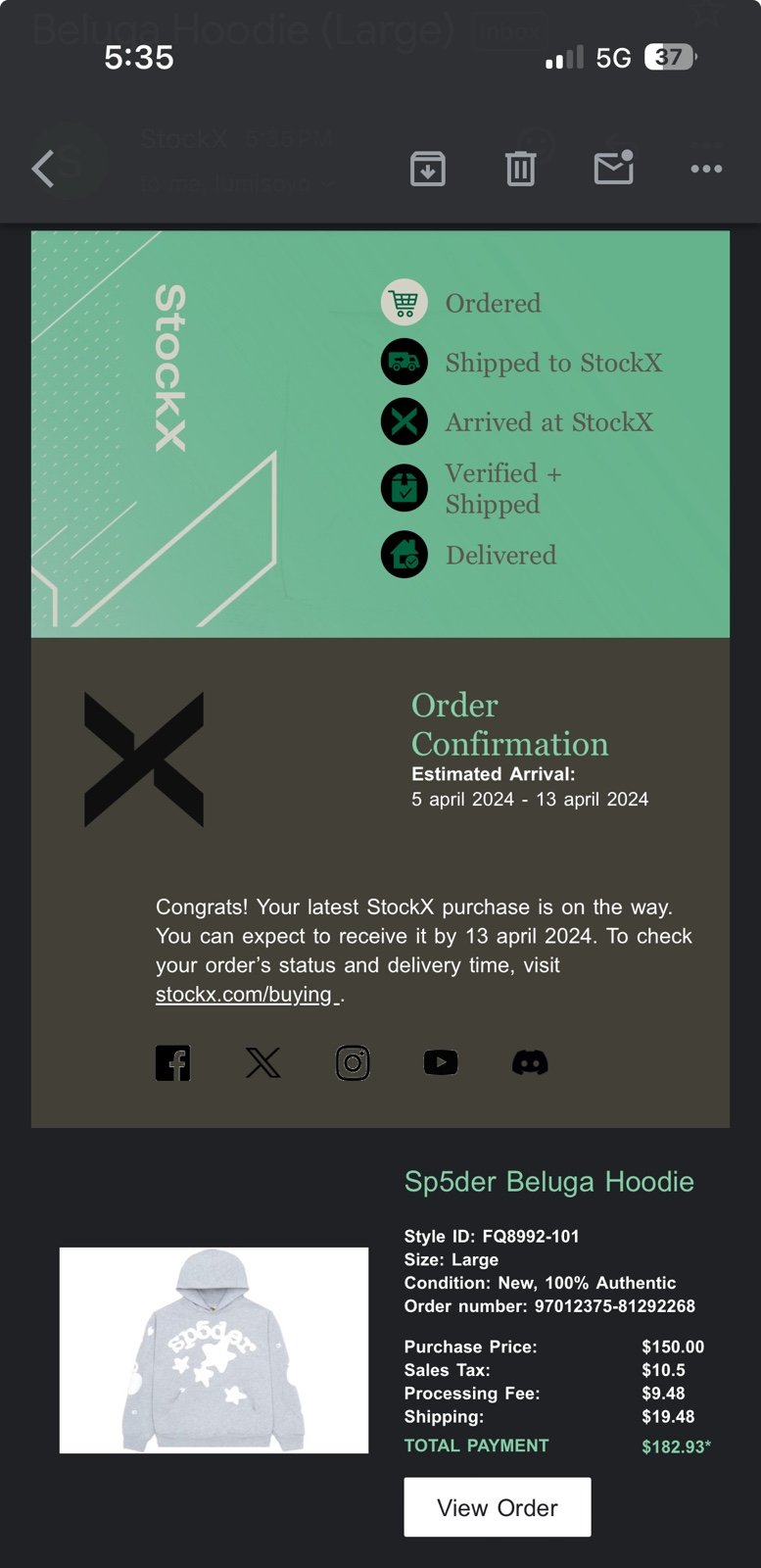Image resolution: width=761 pixels, height=1568 pixels.
Task: Open StockX's Instagram icon
Action: click(x=353, y=1063)
